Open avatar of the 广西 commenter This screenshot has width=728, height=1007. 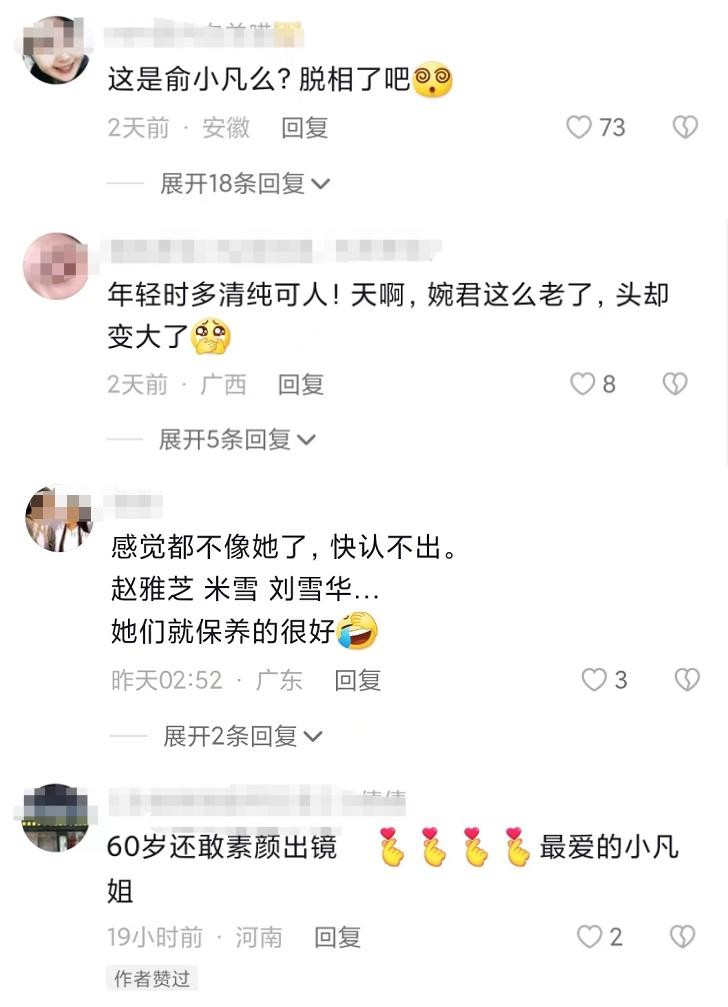55,266
